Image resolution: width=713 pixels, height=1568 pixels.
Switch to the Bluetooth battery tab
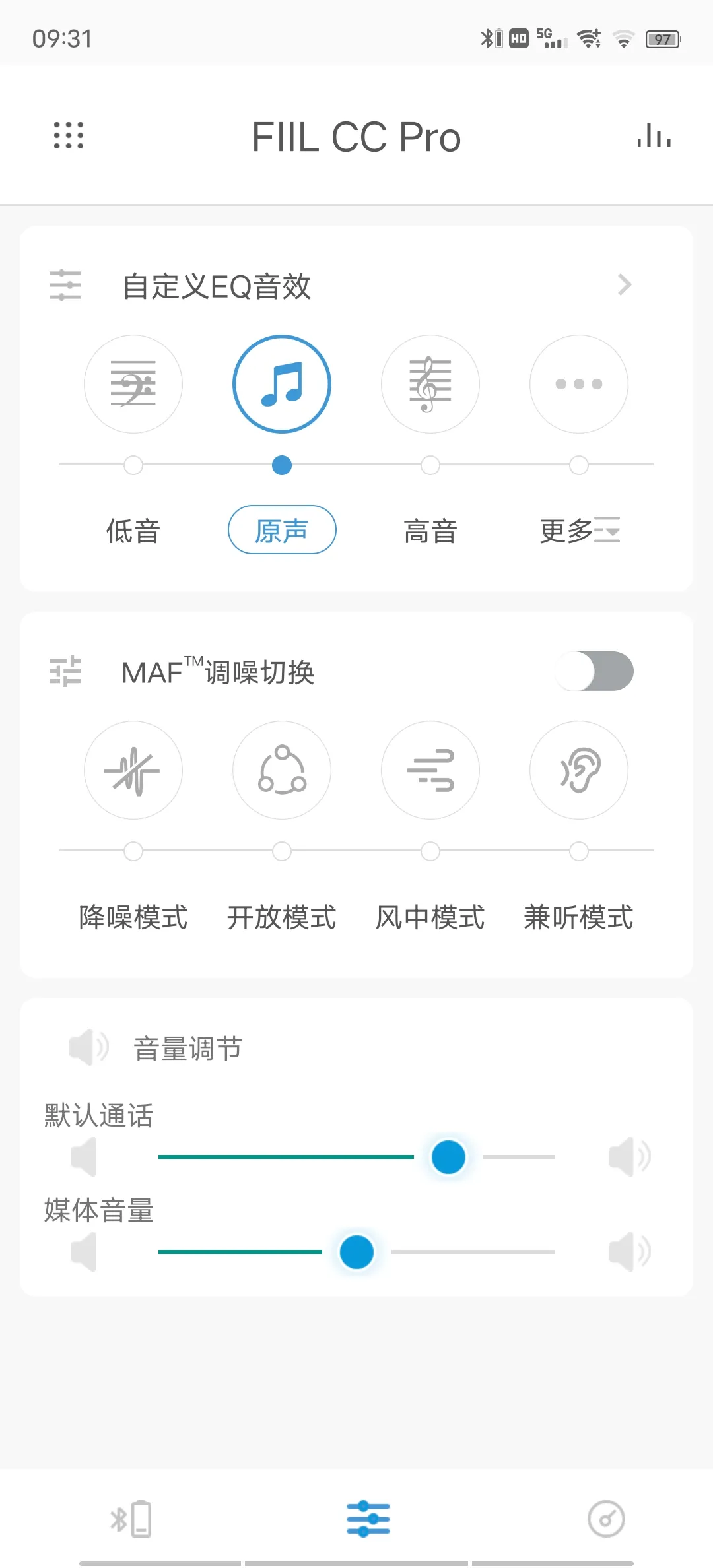coord(131,1519)
